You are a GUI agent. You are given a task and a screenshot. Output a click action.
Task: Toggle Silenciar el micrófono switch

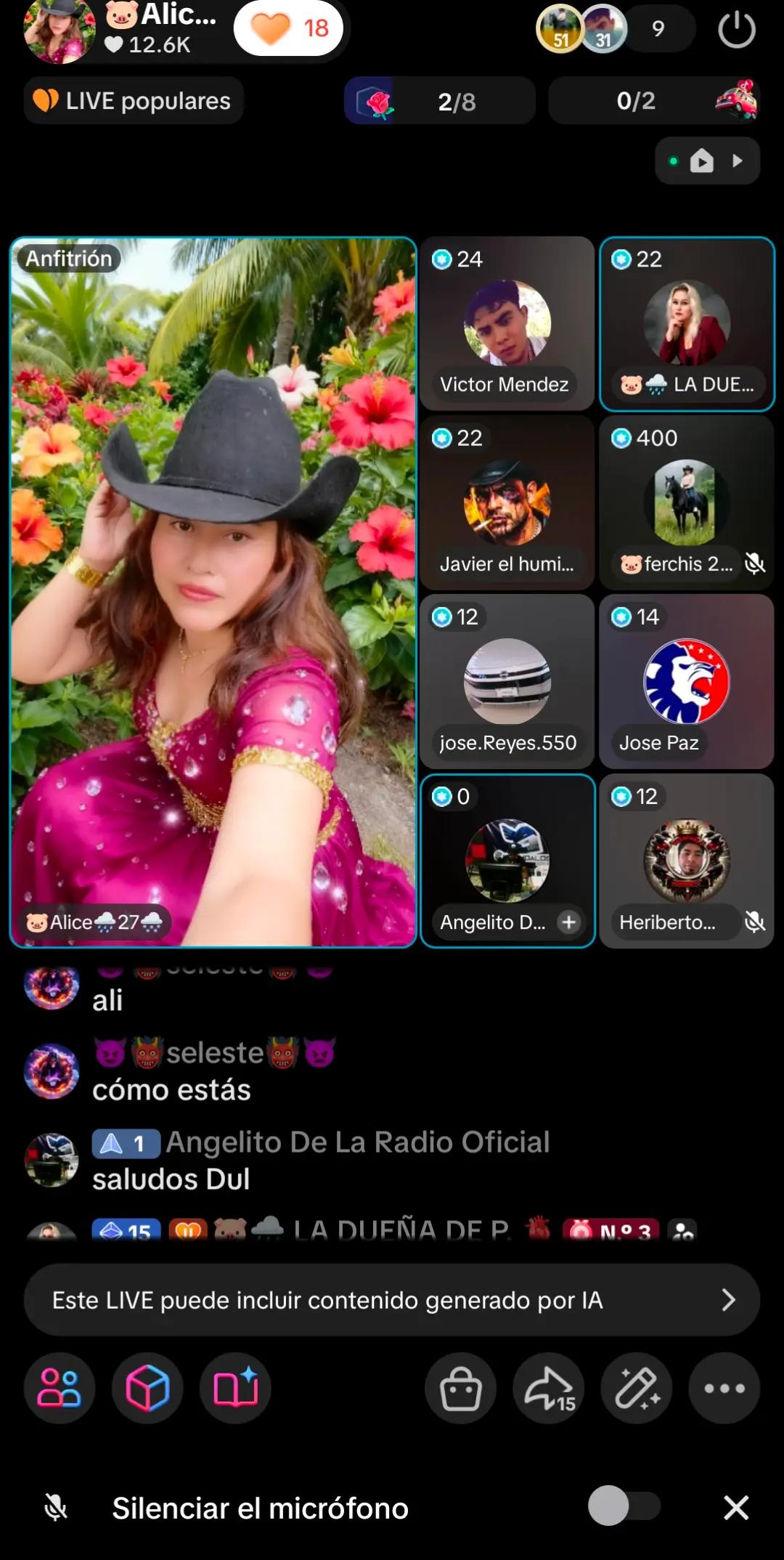(625, 1506)
